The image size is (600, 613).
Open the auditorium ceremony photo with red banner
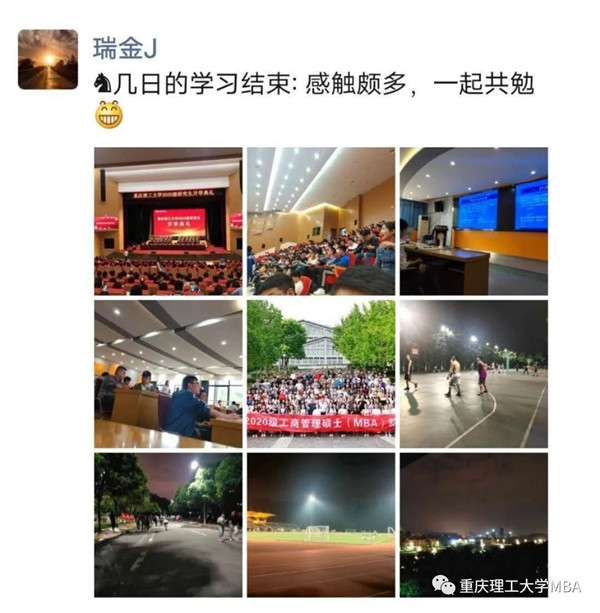click(168, 221)
